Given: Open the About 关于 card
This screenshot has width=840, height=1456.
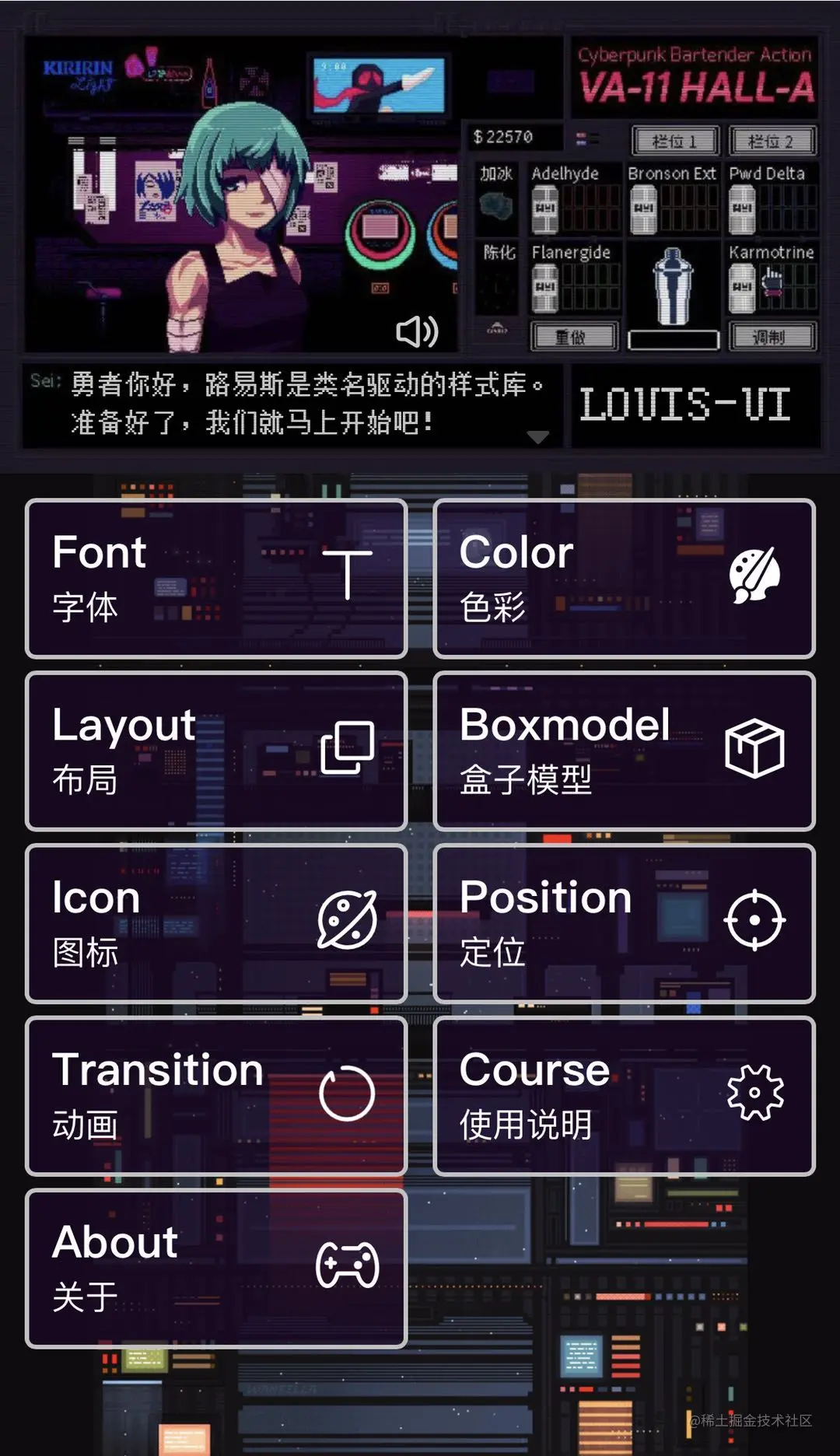Looking at the screenshot, I should coord(216,1269).
